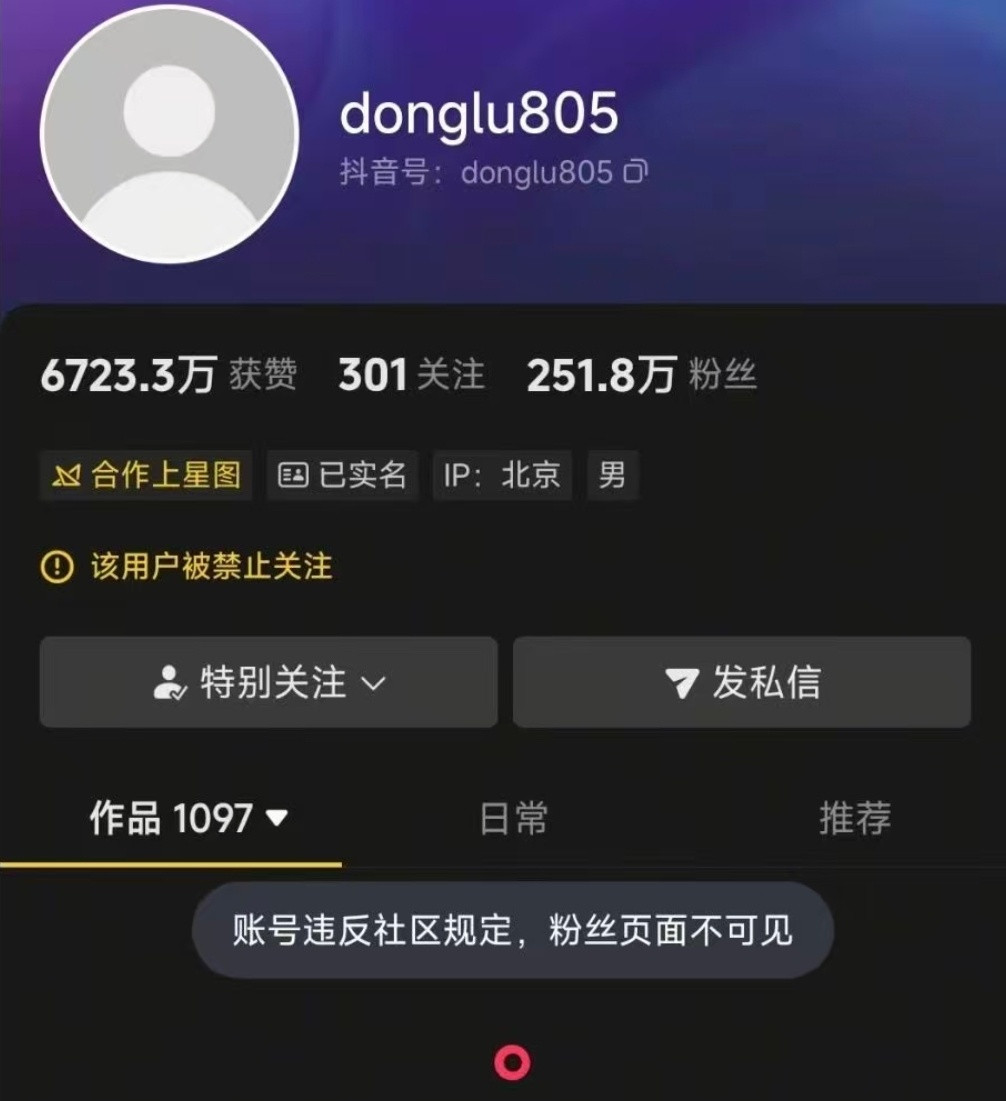This screenshot has width=1006, height=1101.
Task: Tap the 男 gender badge
Action: (613, 475)
